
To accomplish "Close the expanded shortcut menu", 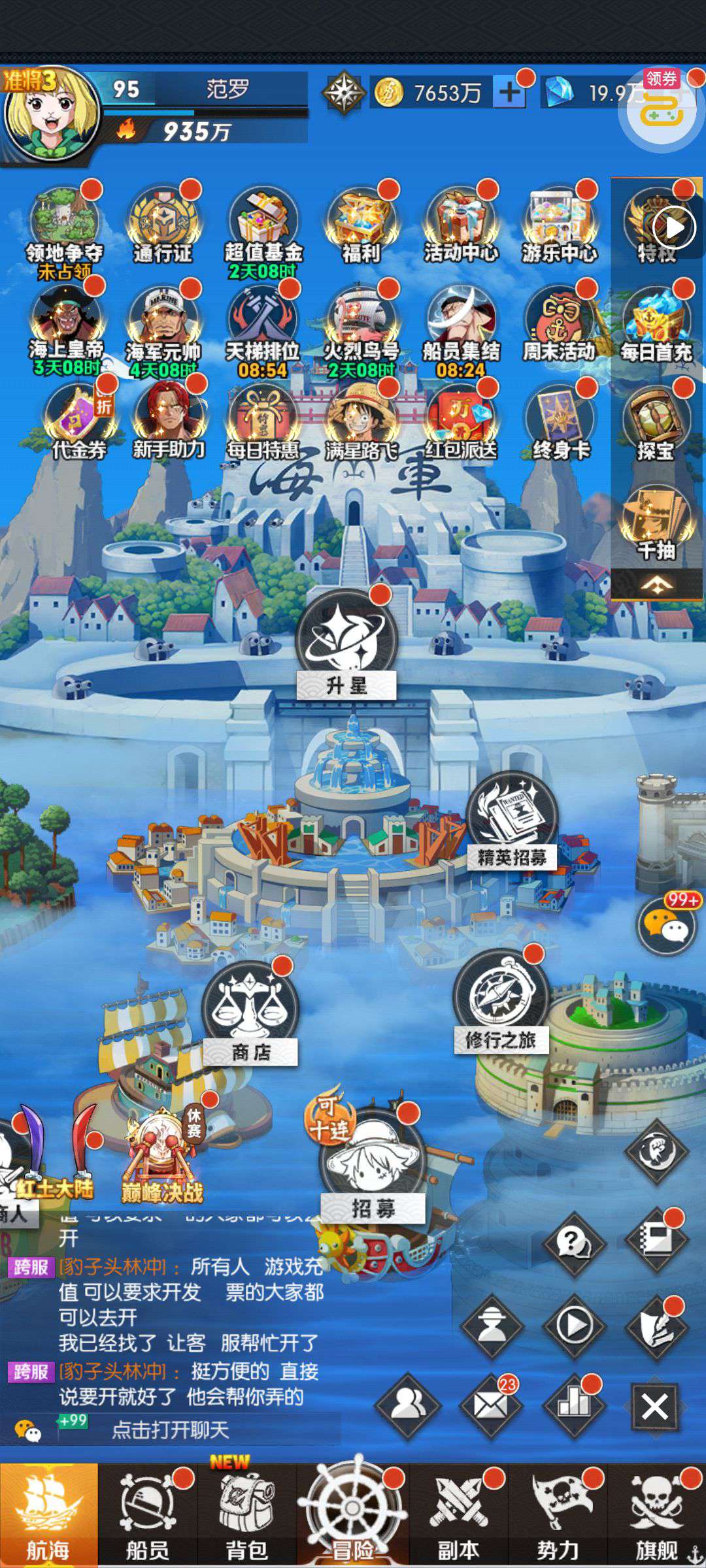I will (x=655, y=1406).
